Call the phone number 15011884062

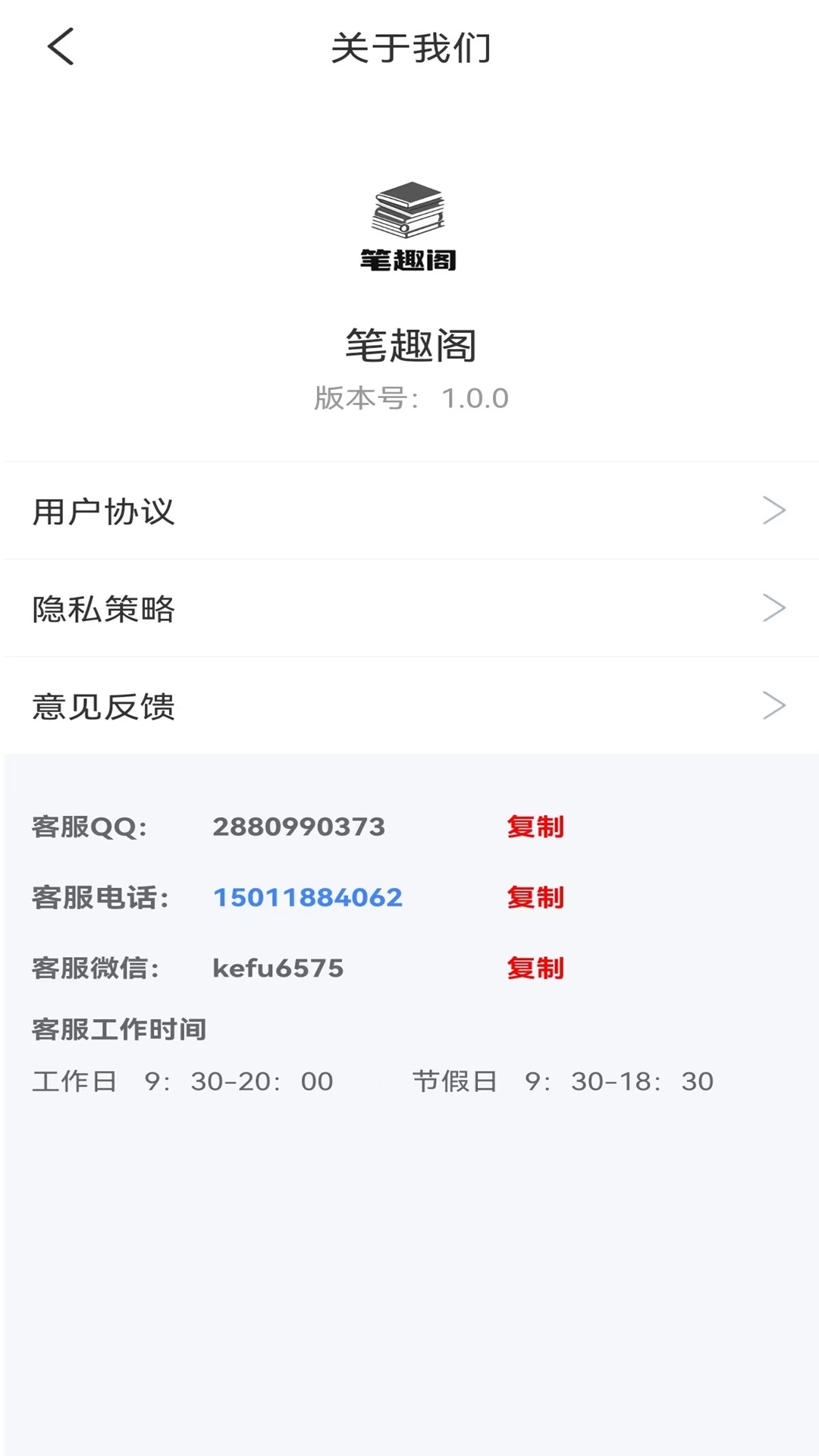[308, 897]
